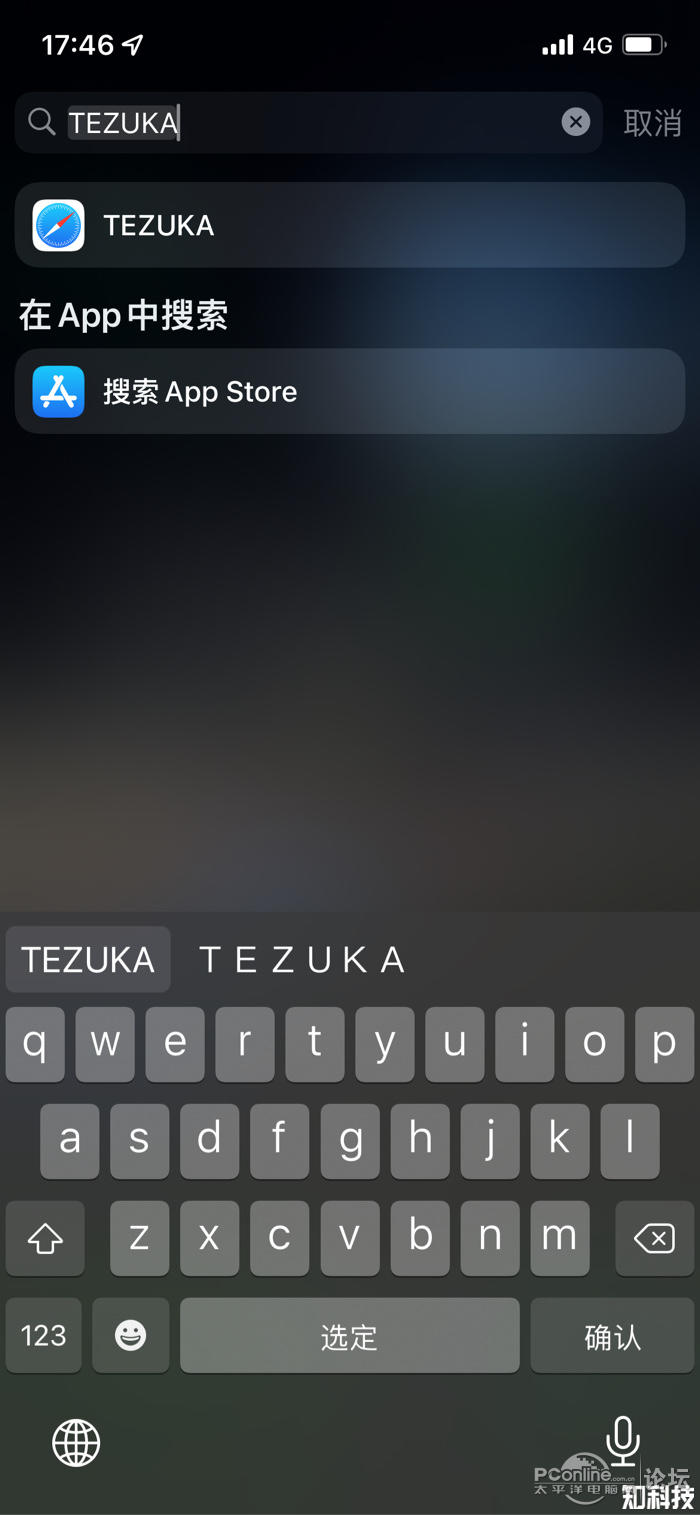Clear the TEZUKA search text
Screen dimensions: 700x1515
(x=575, y=122)
